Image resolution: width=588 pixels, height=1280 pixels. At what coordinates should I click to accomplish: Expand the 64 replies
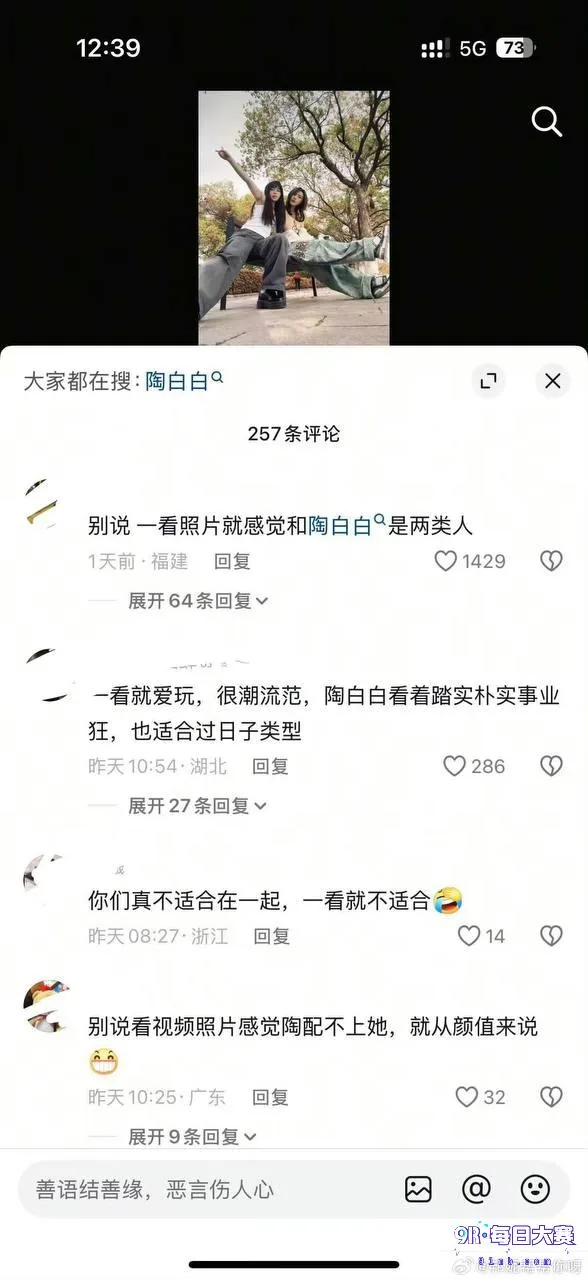point(198,601)
